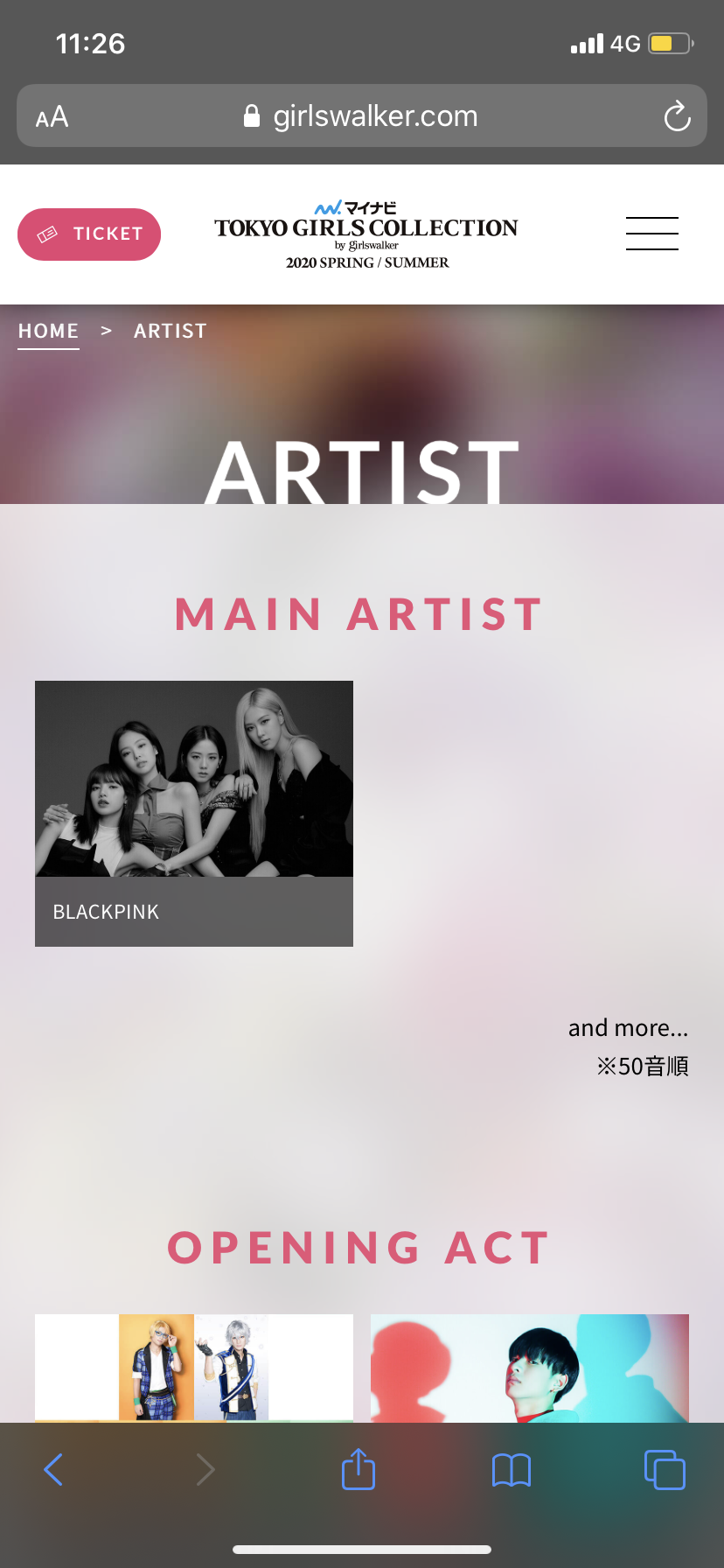Open the opening act with the dark-haired man

(530, 1367)
